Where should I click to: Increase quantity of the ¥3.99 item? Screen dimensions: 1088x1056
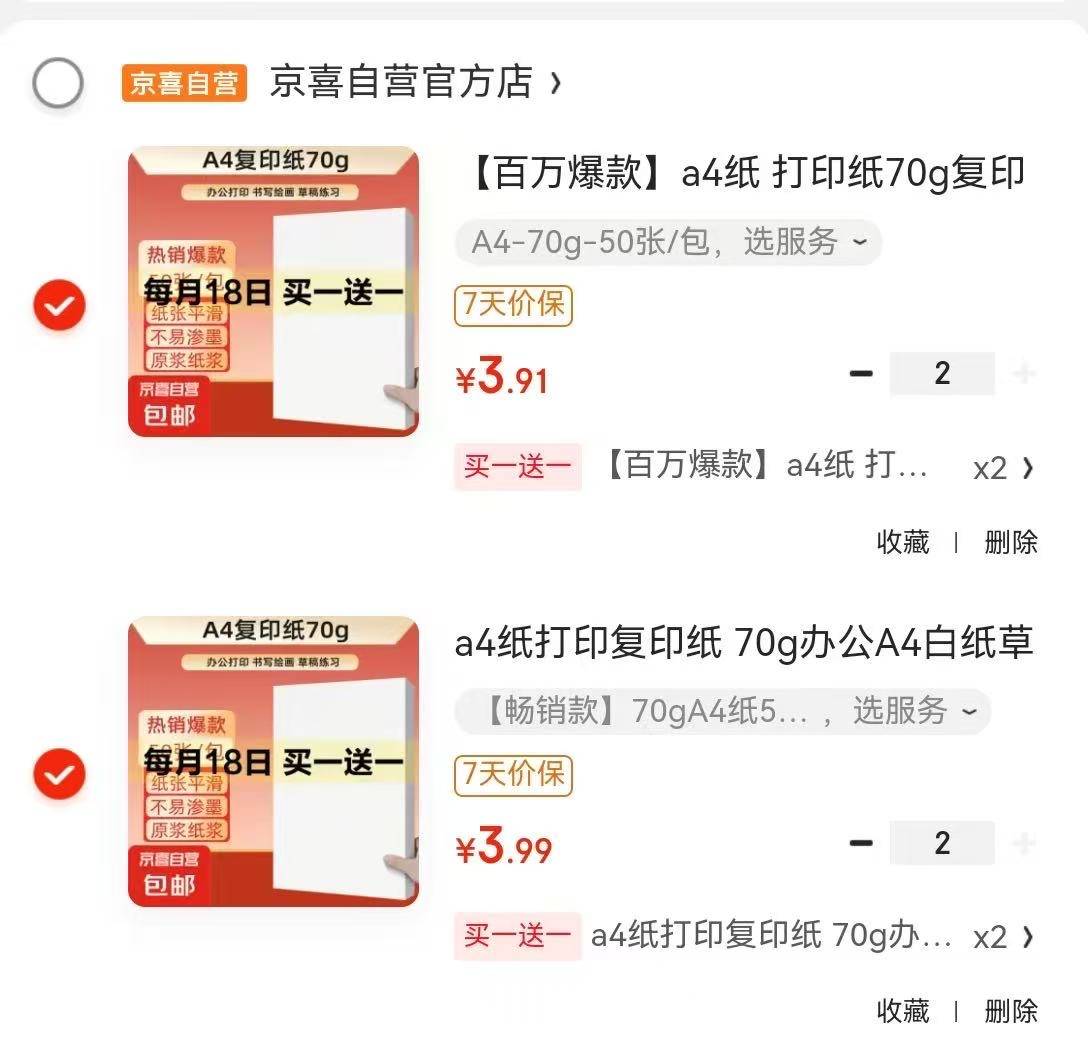point(1023,844)
